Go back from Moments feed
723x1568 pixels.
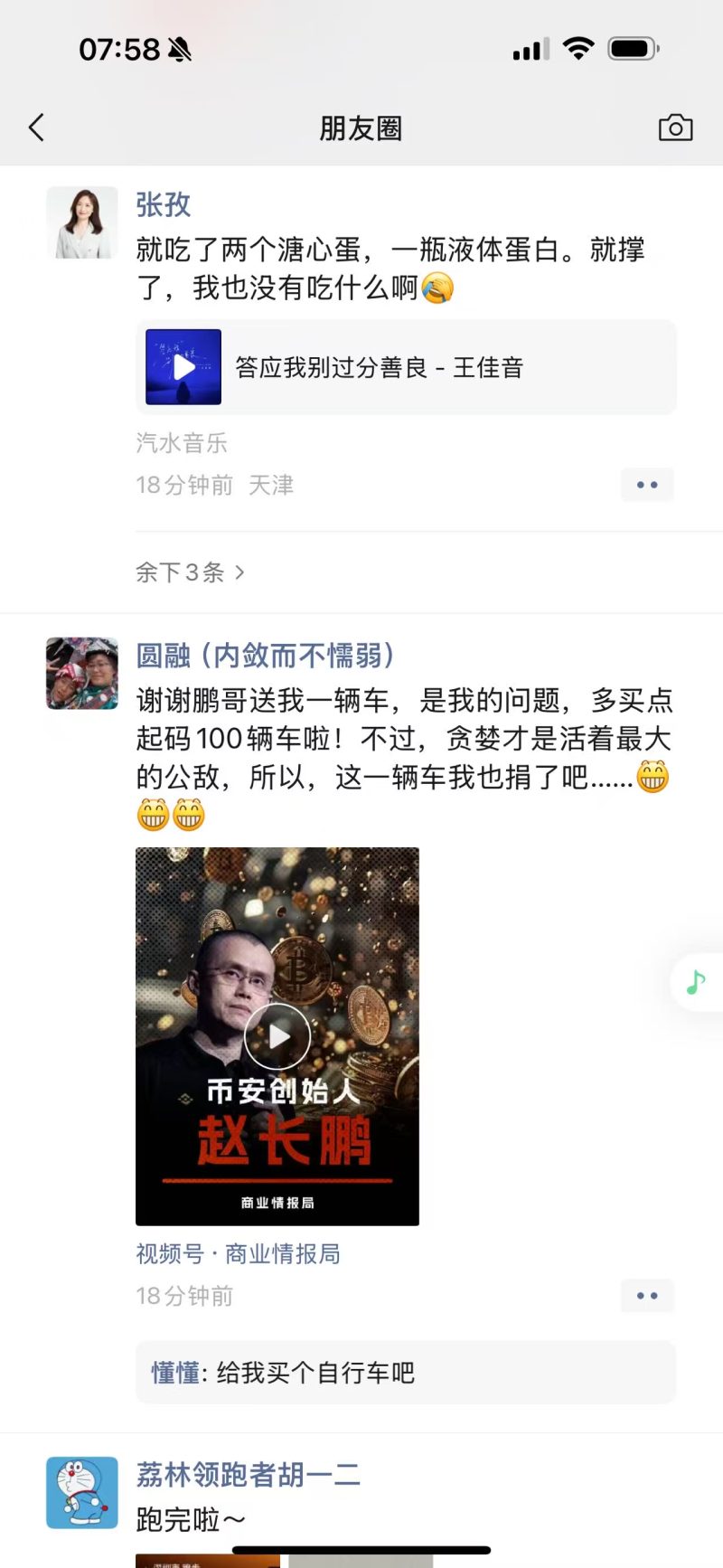click(37, 128)
